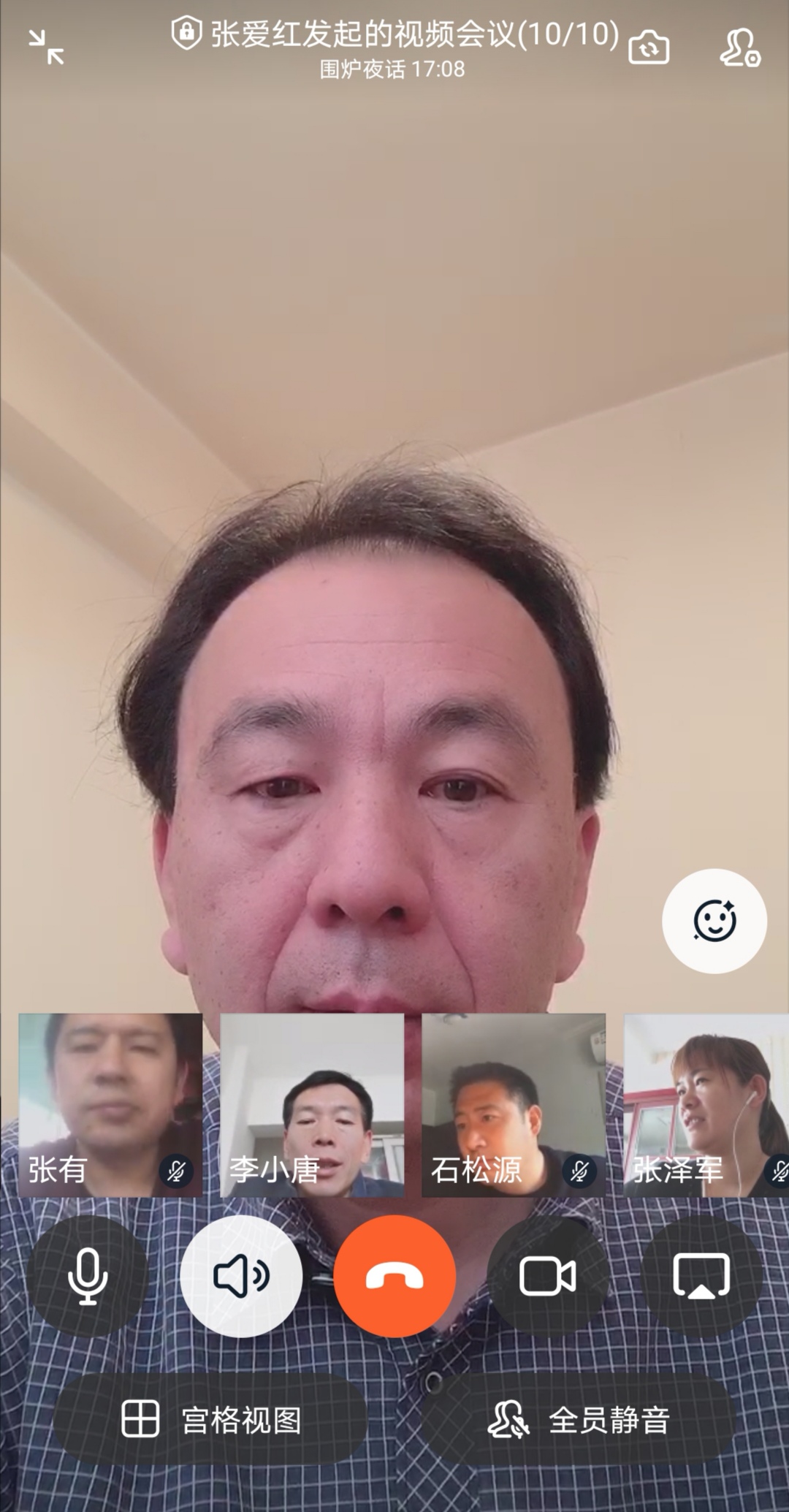
Task: Turn off the camera video
Action: click(x=547, y=1276)
